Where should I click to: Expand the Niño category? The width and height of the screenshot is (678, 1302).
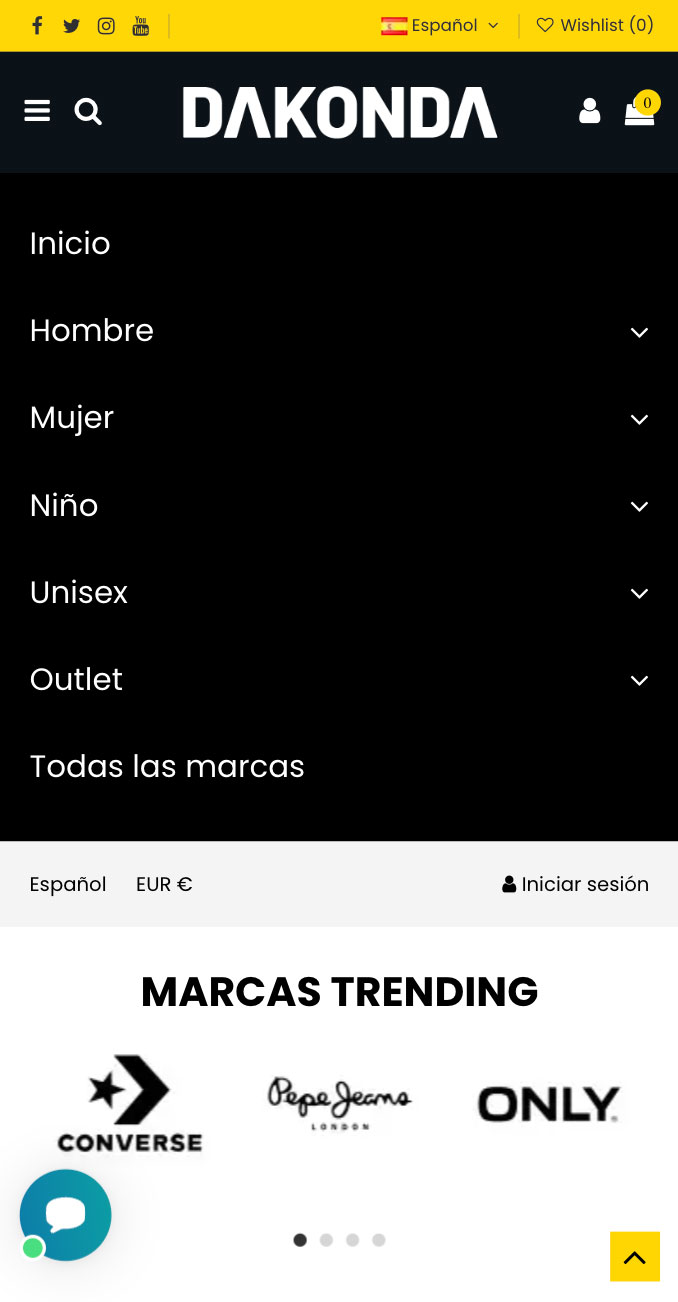pos(639,506)
